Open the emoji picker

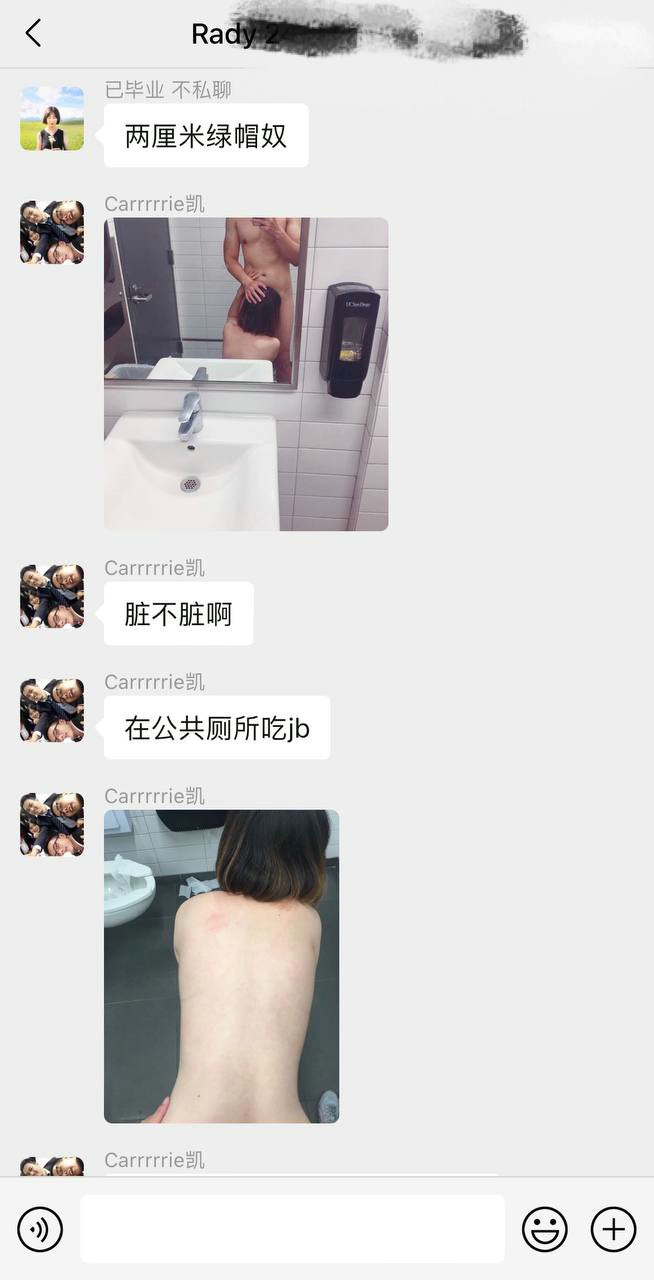pyautogui.click(x=545, y=1229)
